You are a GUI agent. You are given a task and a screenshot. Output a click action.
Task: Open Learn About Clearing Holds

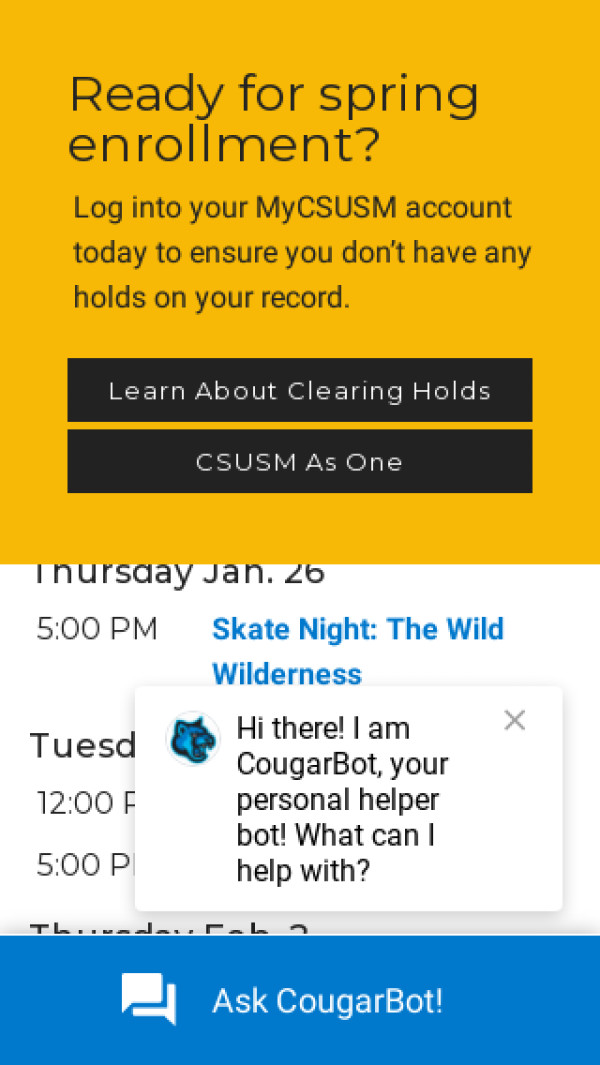pyautogui.click(x=300, y=390)
